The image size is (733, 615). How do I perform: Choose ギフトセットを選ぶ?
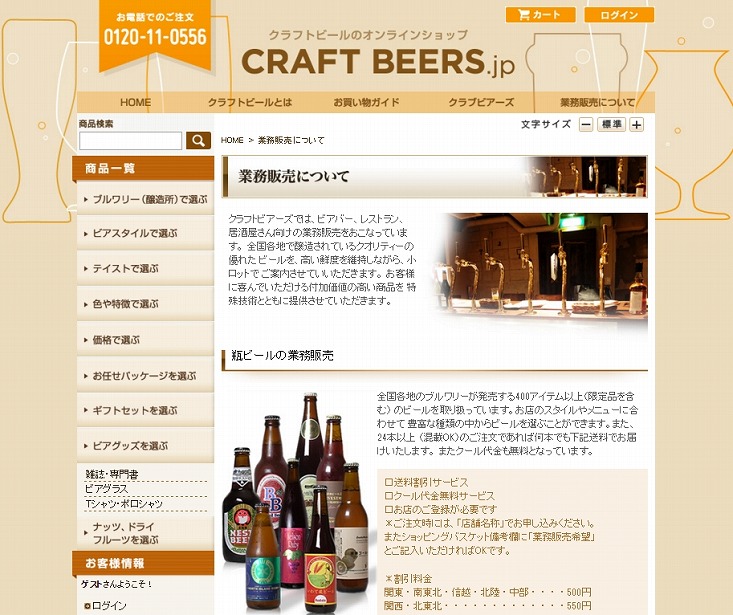(x=146, y=411)
